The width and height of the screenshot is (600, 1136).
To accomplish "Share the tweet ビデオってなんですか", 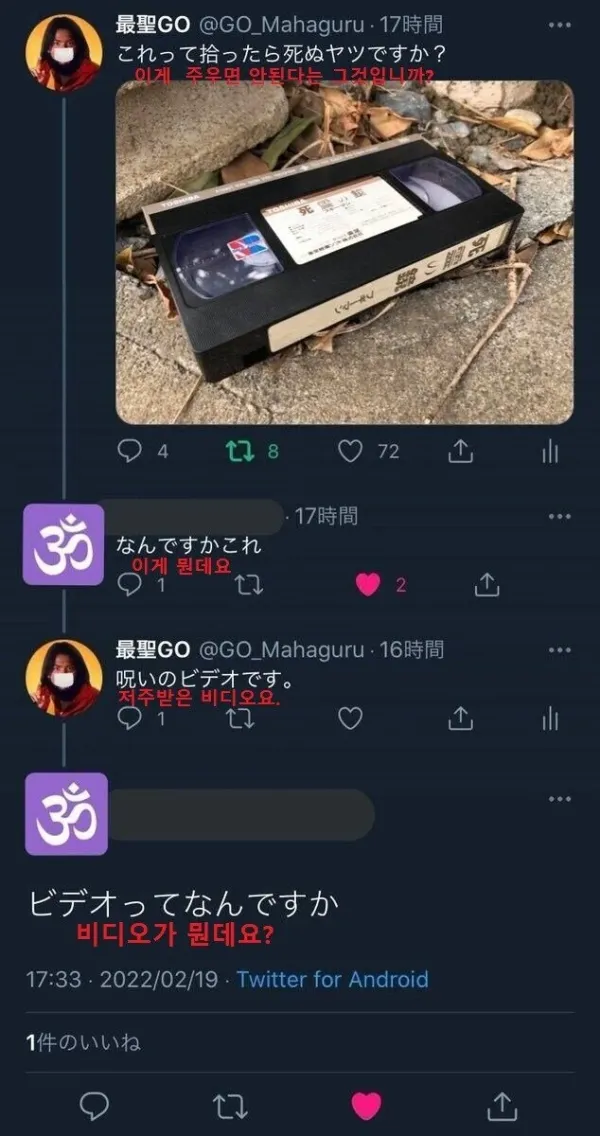I will 500,1105.
